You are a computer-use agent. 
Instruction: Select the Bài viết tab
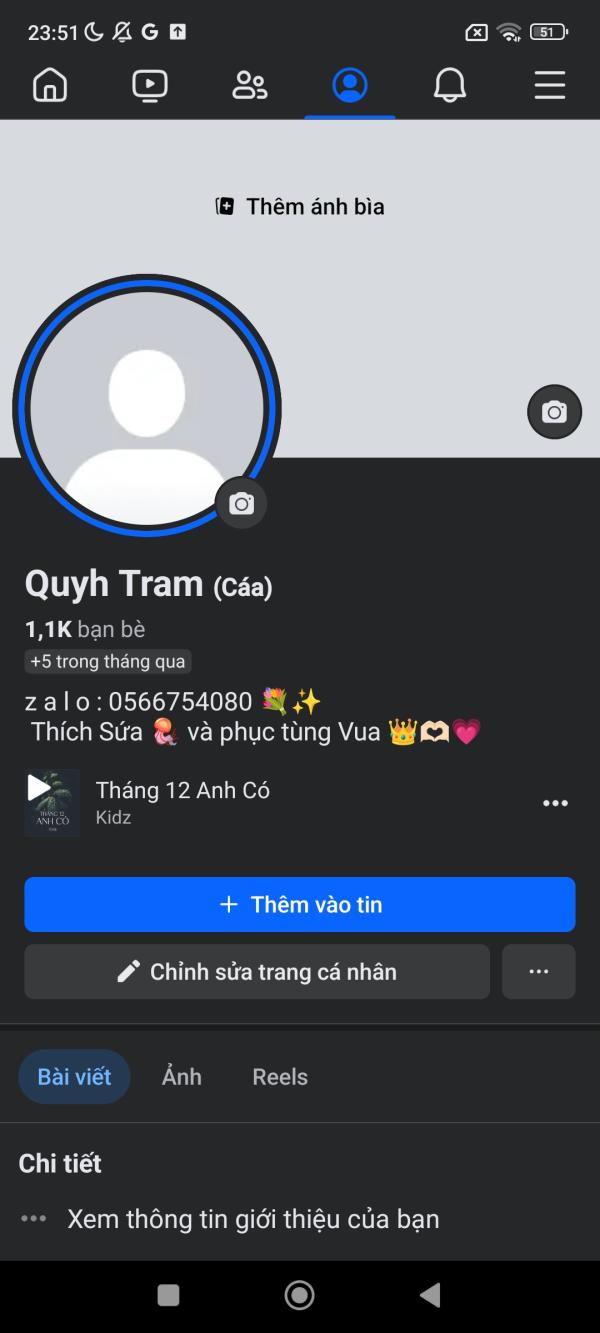pyautogui.click(x=75, y=1077)
